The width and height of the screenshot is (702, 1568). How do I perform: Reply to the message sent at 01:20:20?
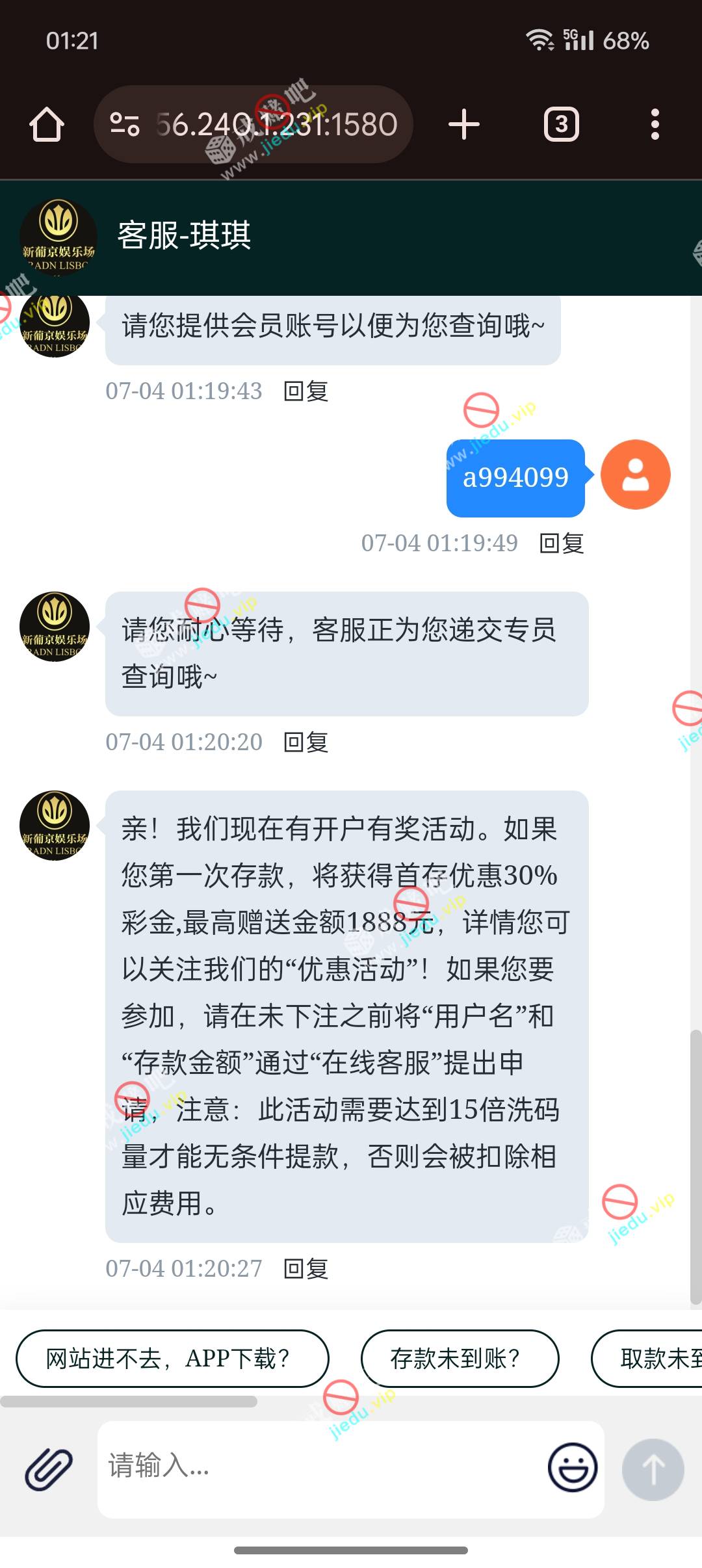(x=305, y=742)
